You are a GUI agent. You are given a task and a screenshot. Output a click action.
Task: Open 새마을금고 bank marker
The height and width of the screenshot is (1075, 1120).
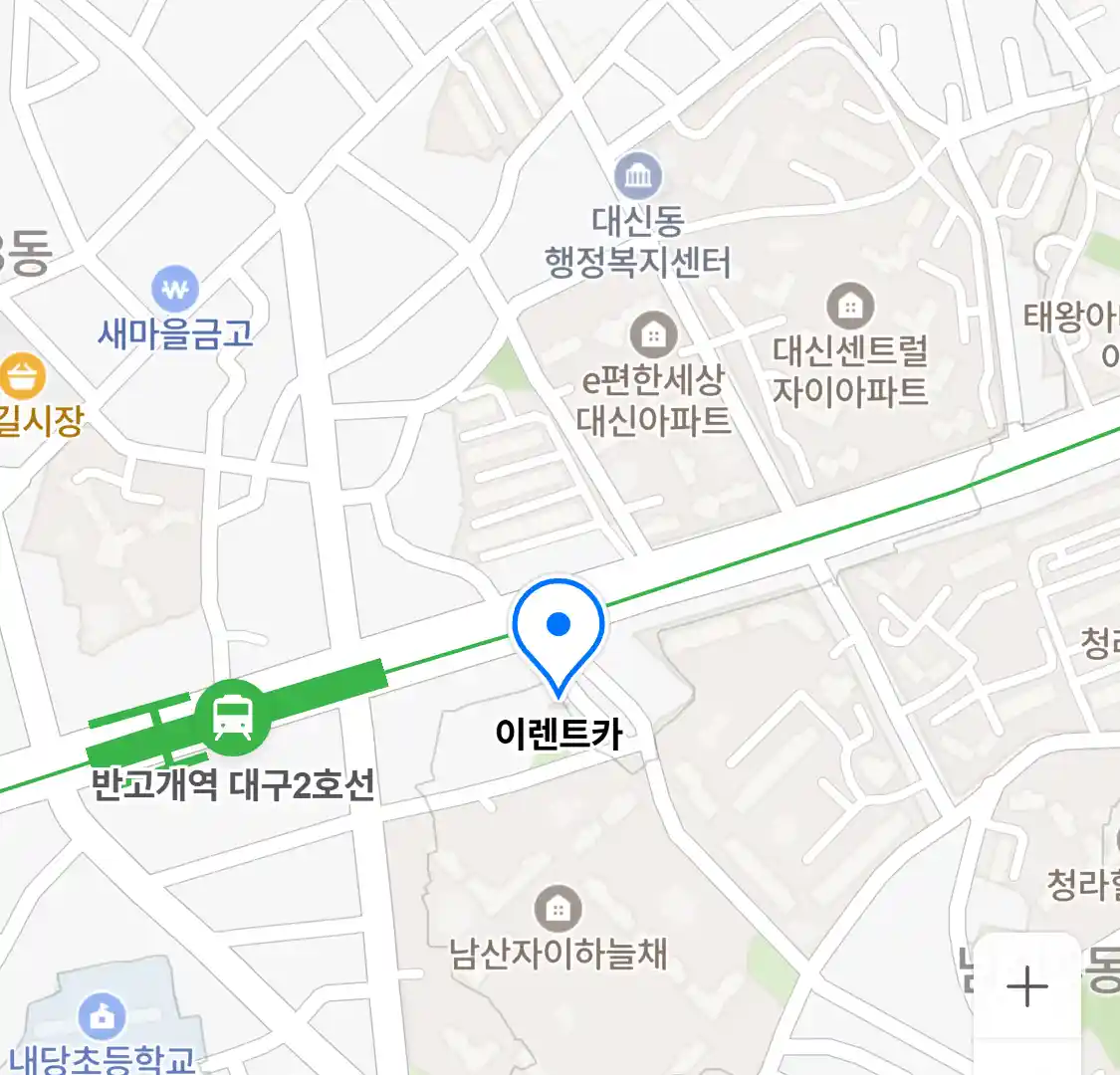[x=175, y=290]
